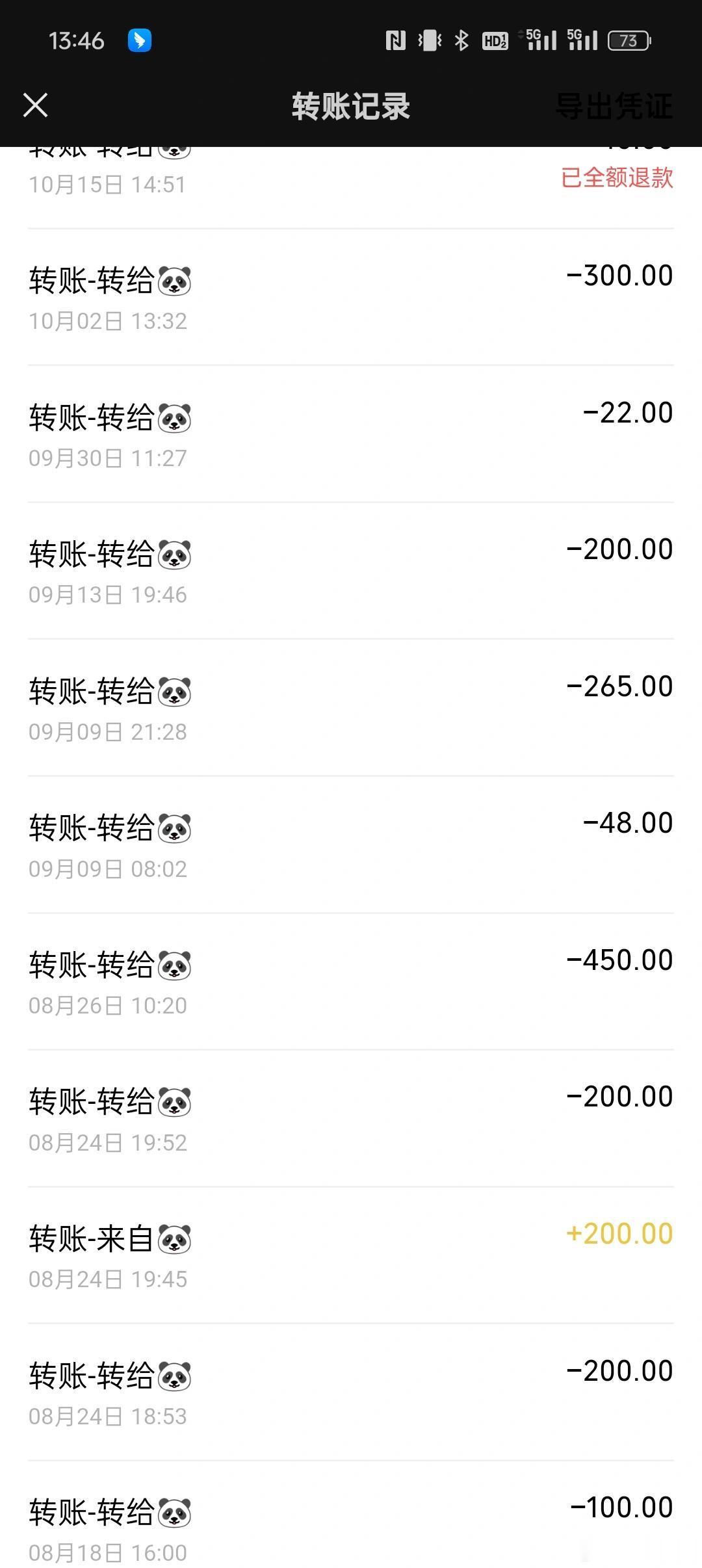The image size is (702, 1568).
Task: Tap the 导出凭证 export button
Action: tap(614, 106)
